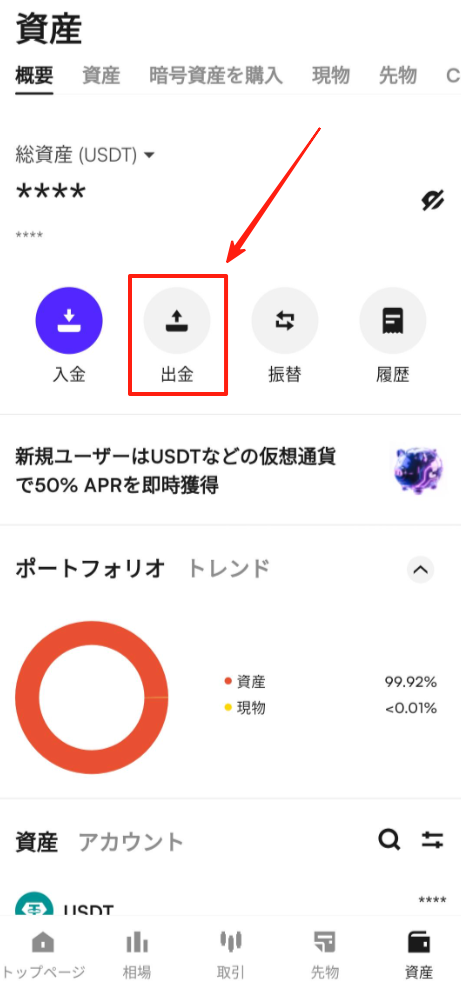Switch to the アカウント list tab
The width and height of the screenshot is (462, 994).
tap(131, 842)
